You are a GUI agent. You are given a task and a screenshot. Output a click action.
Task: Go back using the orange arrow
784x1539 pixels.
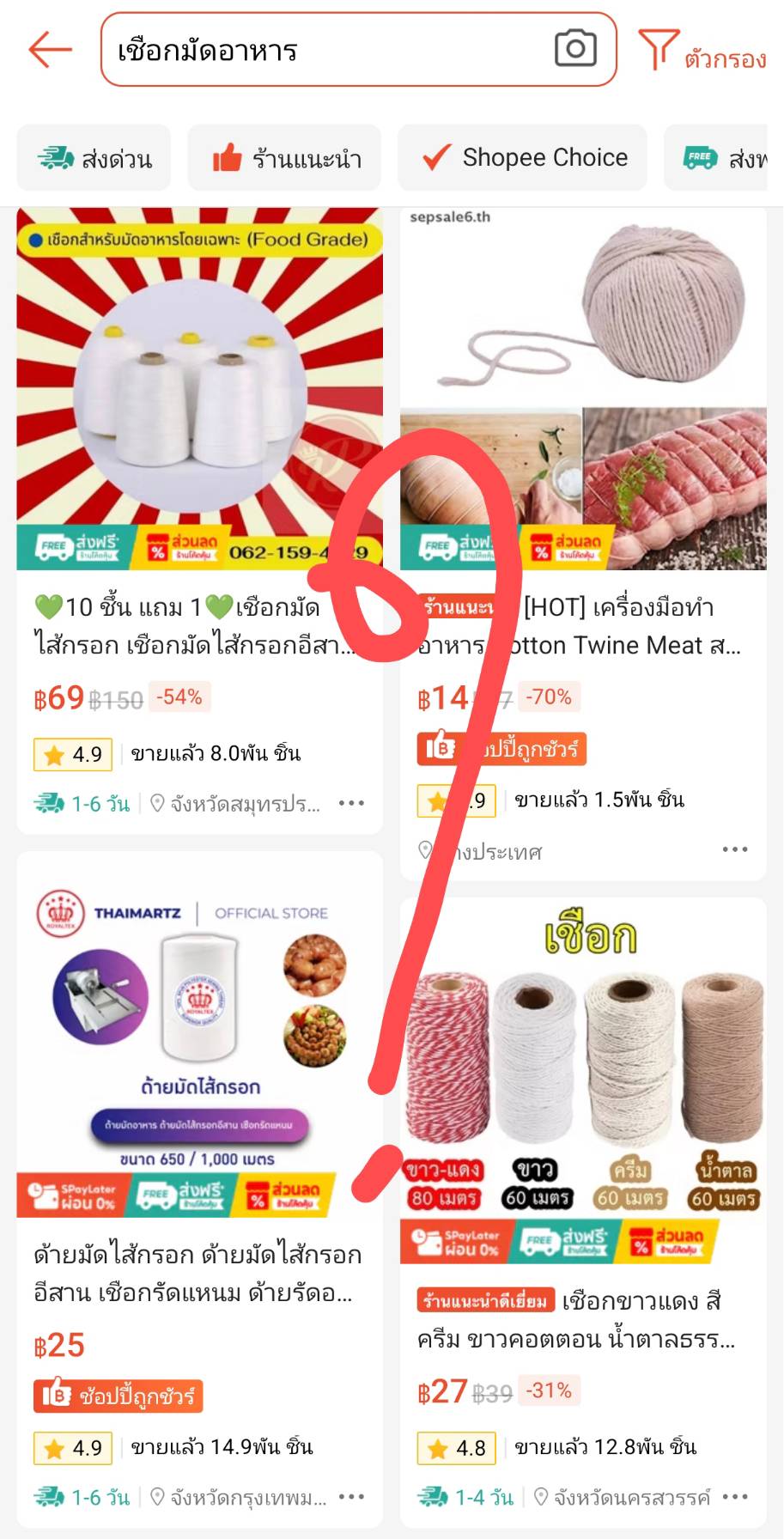(50, 50)
